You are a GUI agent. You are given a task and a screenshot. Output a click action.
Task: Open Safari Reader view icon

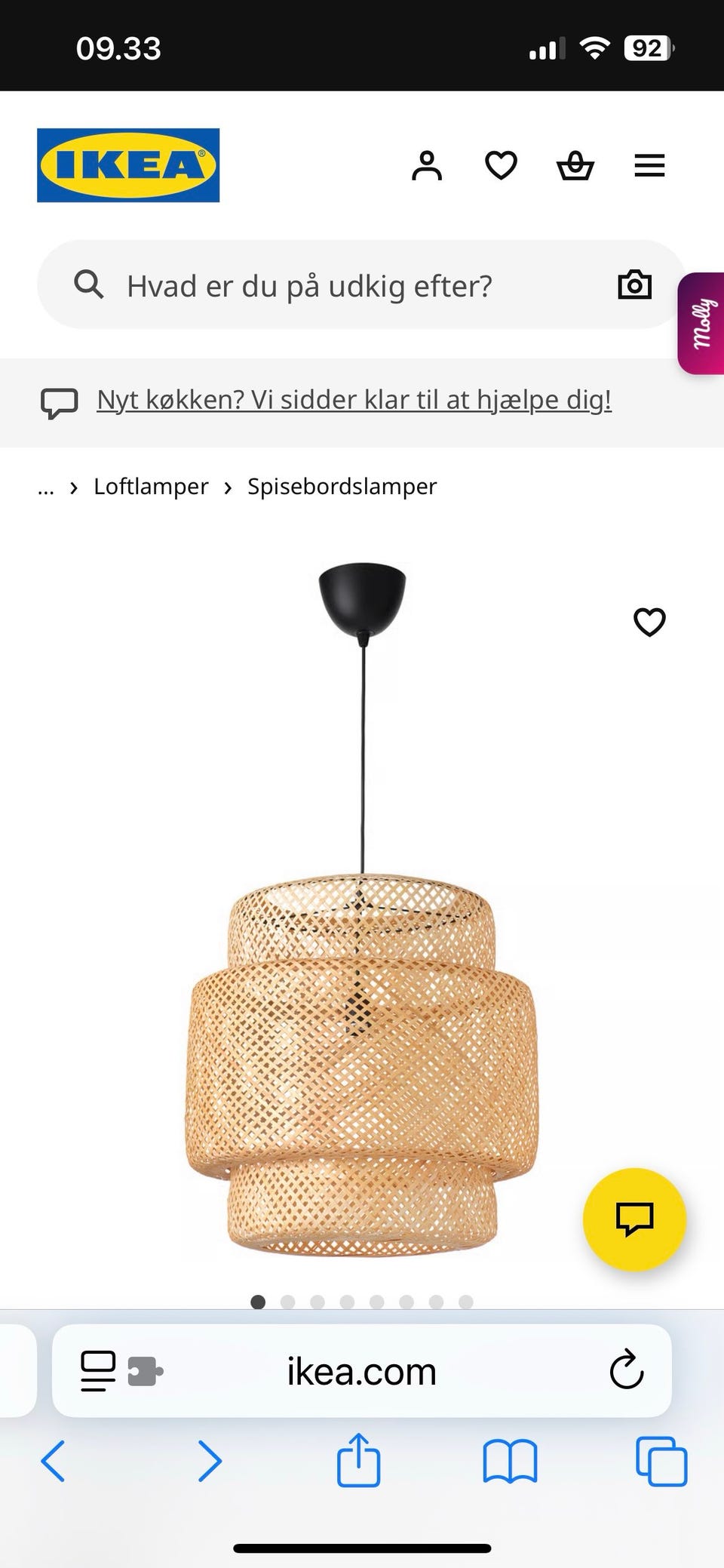(x=98, y=1371)
